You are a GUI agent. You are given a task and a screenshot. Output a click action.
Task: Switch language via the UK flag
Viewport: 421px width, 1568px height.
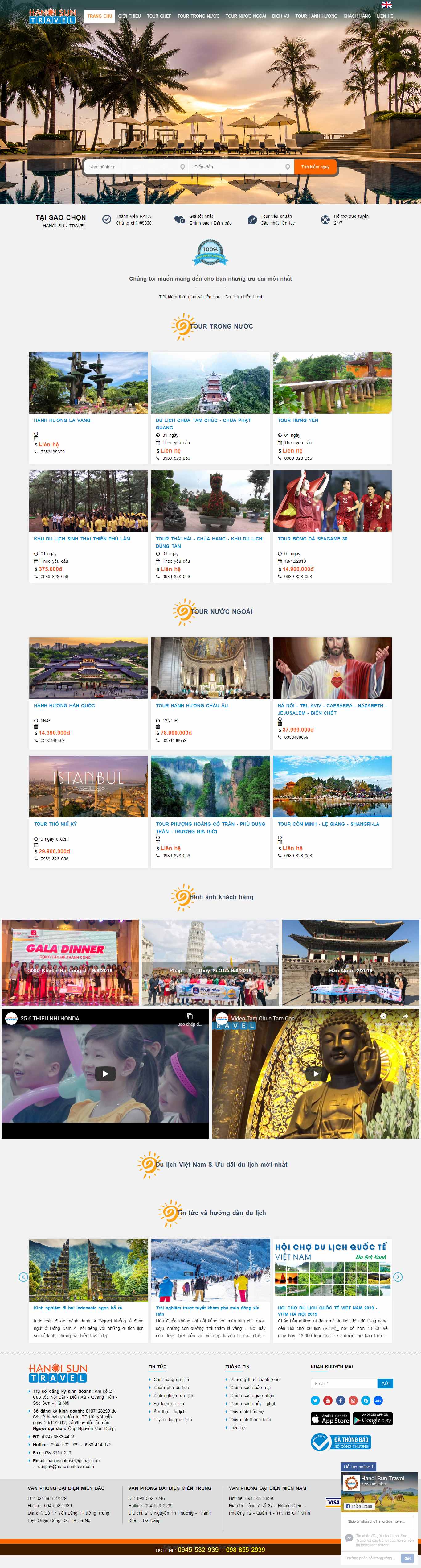coord(386,4)
